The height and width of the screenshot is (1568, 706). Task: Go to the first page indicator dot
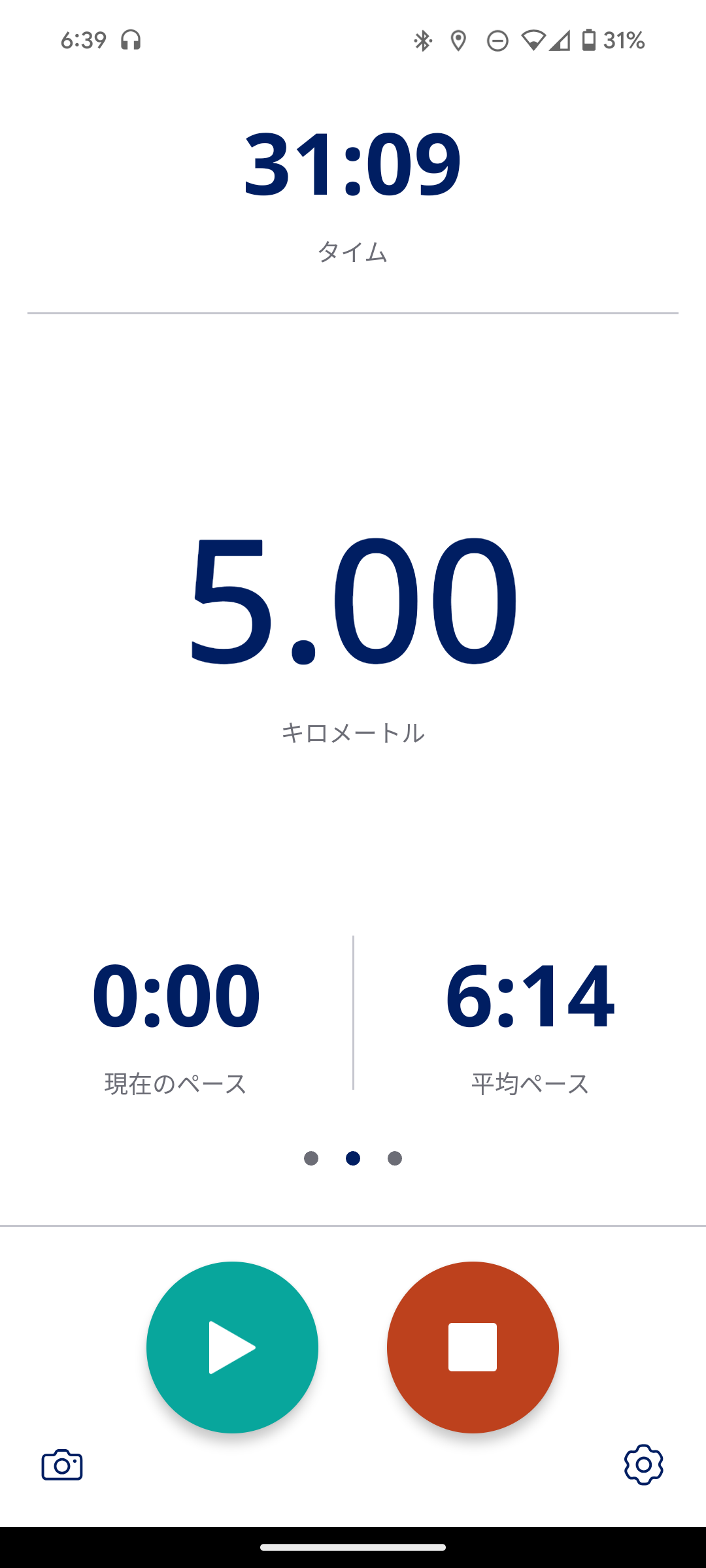[311, 1158]
